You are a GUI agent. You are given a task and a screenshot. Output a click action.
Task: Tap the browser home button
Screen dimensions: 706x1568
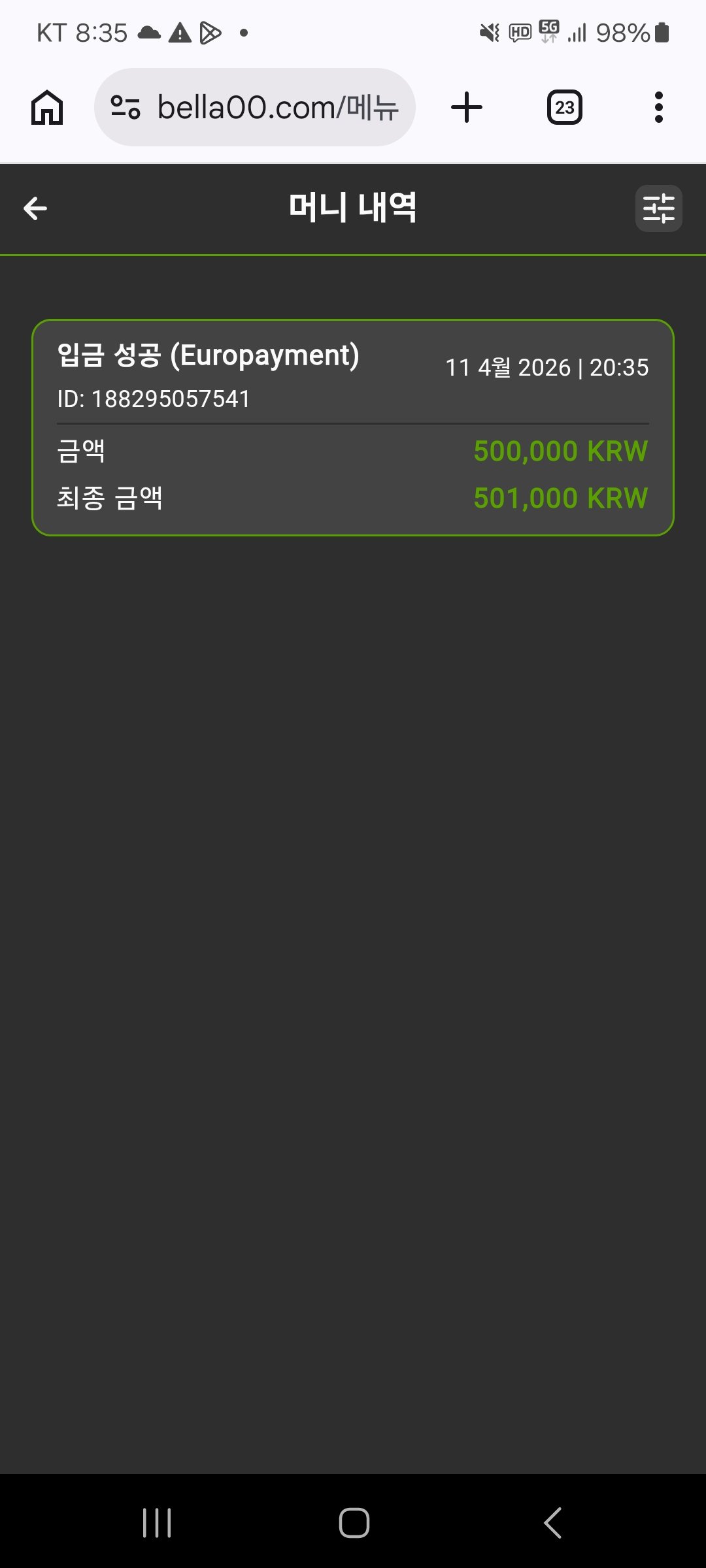tap(47, 107)
